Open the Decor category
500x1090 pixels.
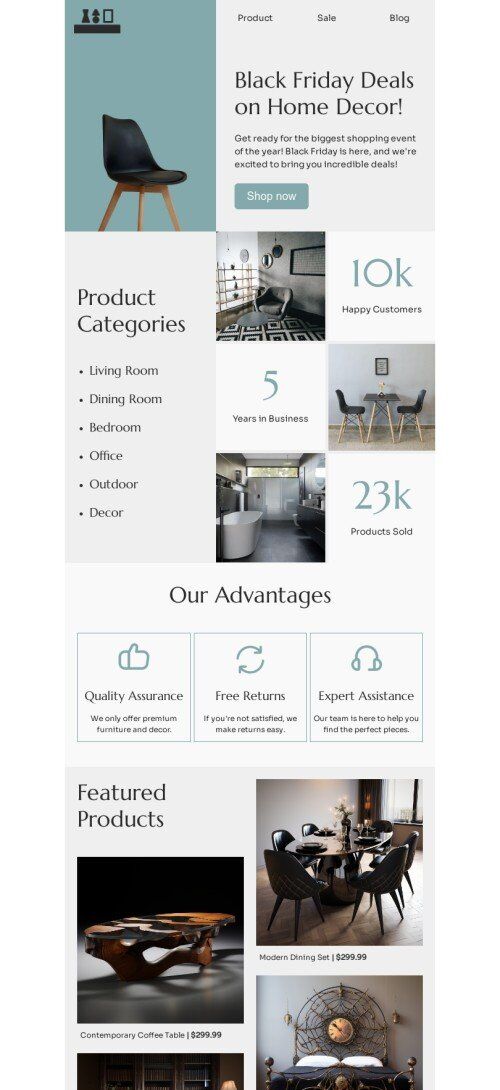[x=106, y=513]
